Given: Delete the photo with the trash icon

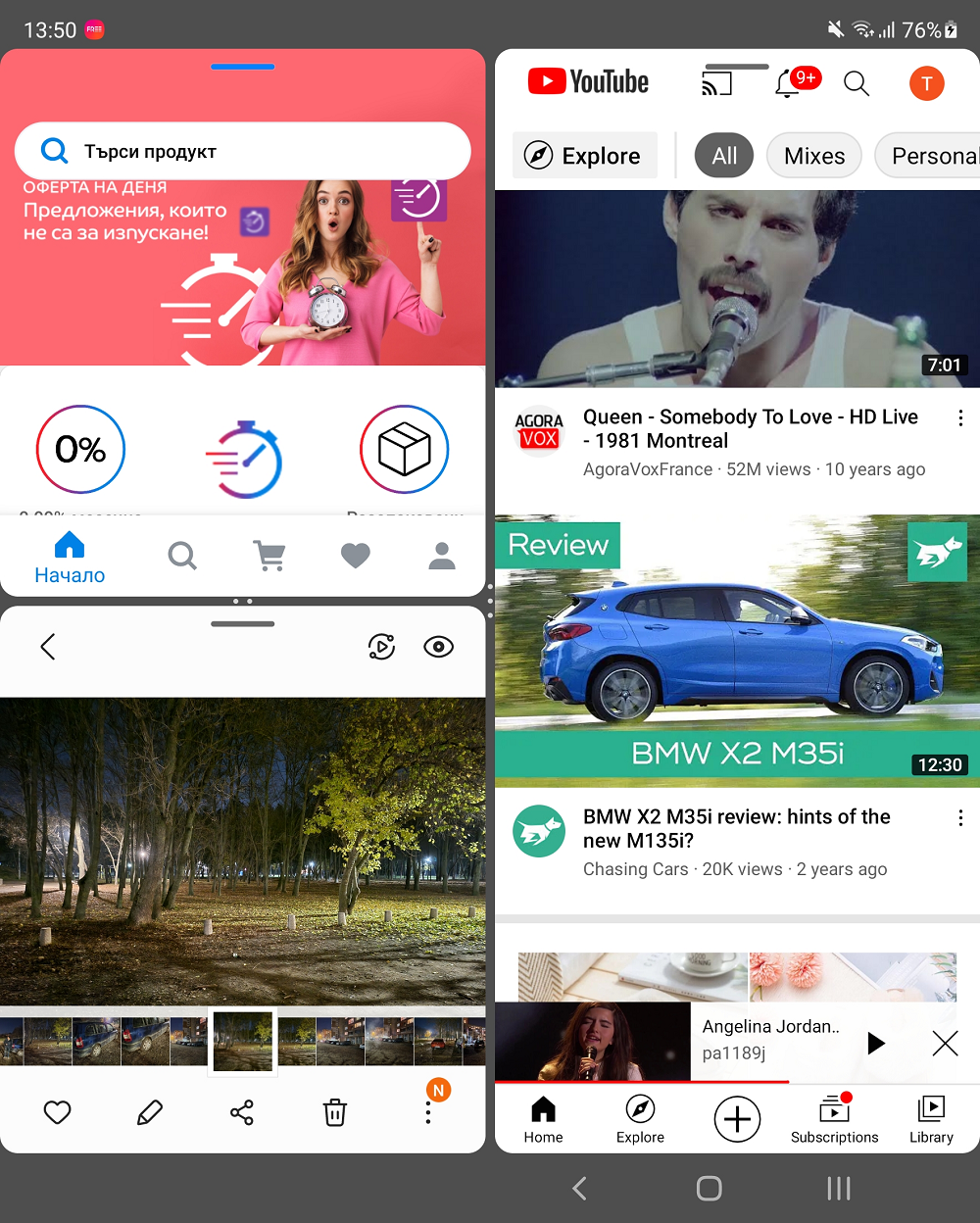Looking at the screenshot, I should pyautogui.click(x=335, y=1112).
